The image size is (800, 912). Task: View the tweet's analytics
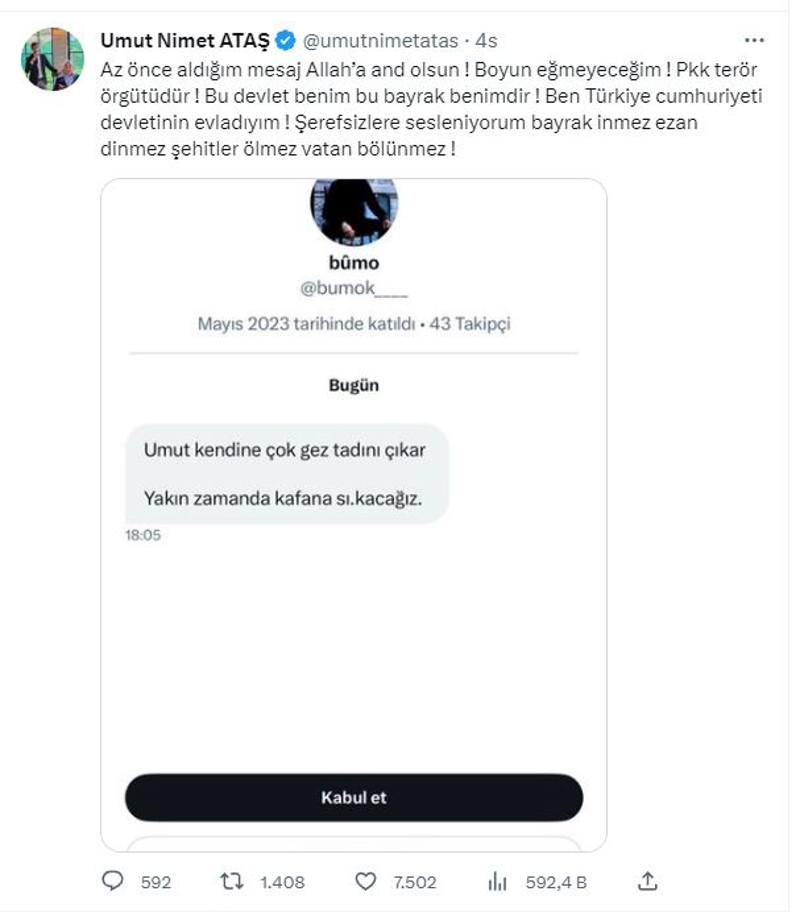(497, 881)
